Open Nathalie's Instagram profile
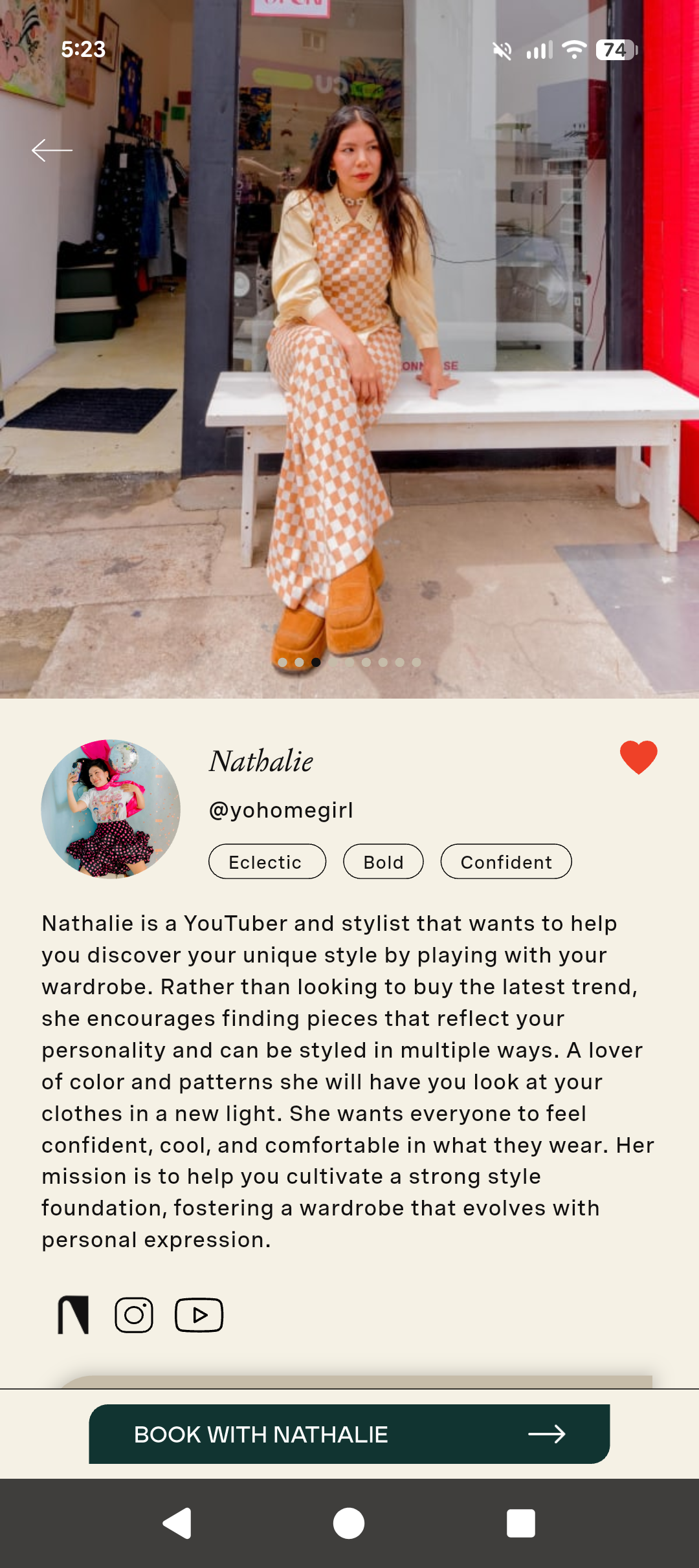699x1568 pixels. coord(134,1315)
